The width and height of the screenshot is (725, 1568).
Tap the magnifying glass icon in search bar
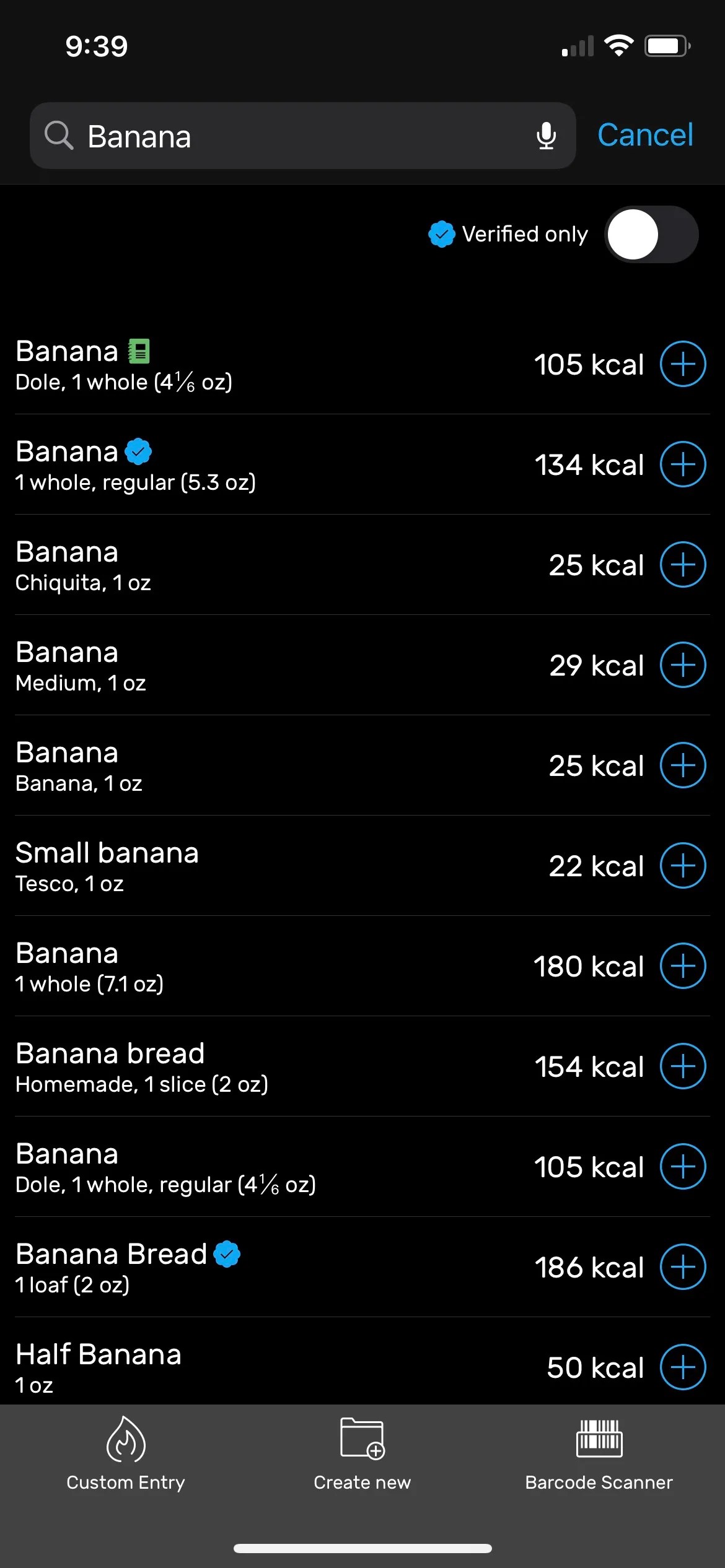click(x=59, y=136)
